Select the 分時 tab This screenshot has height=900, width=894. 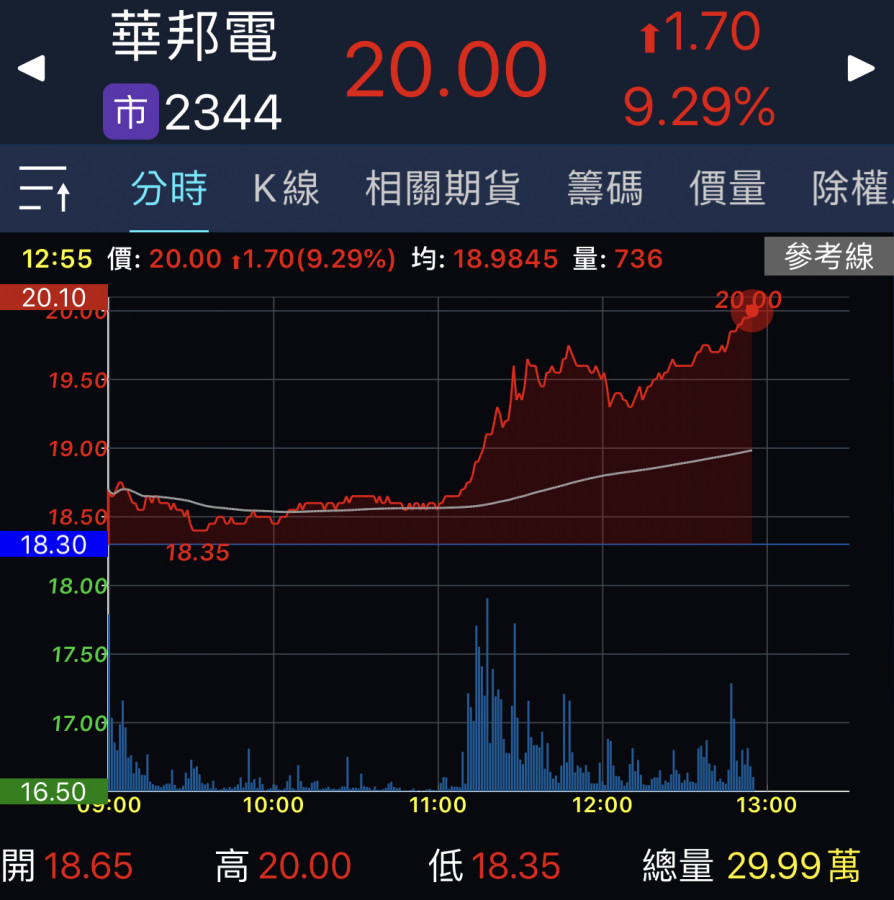point(169,189)
